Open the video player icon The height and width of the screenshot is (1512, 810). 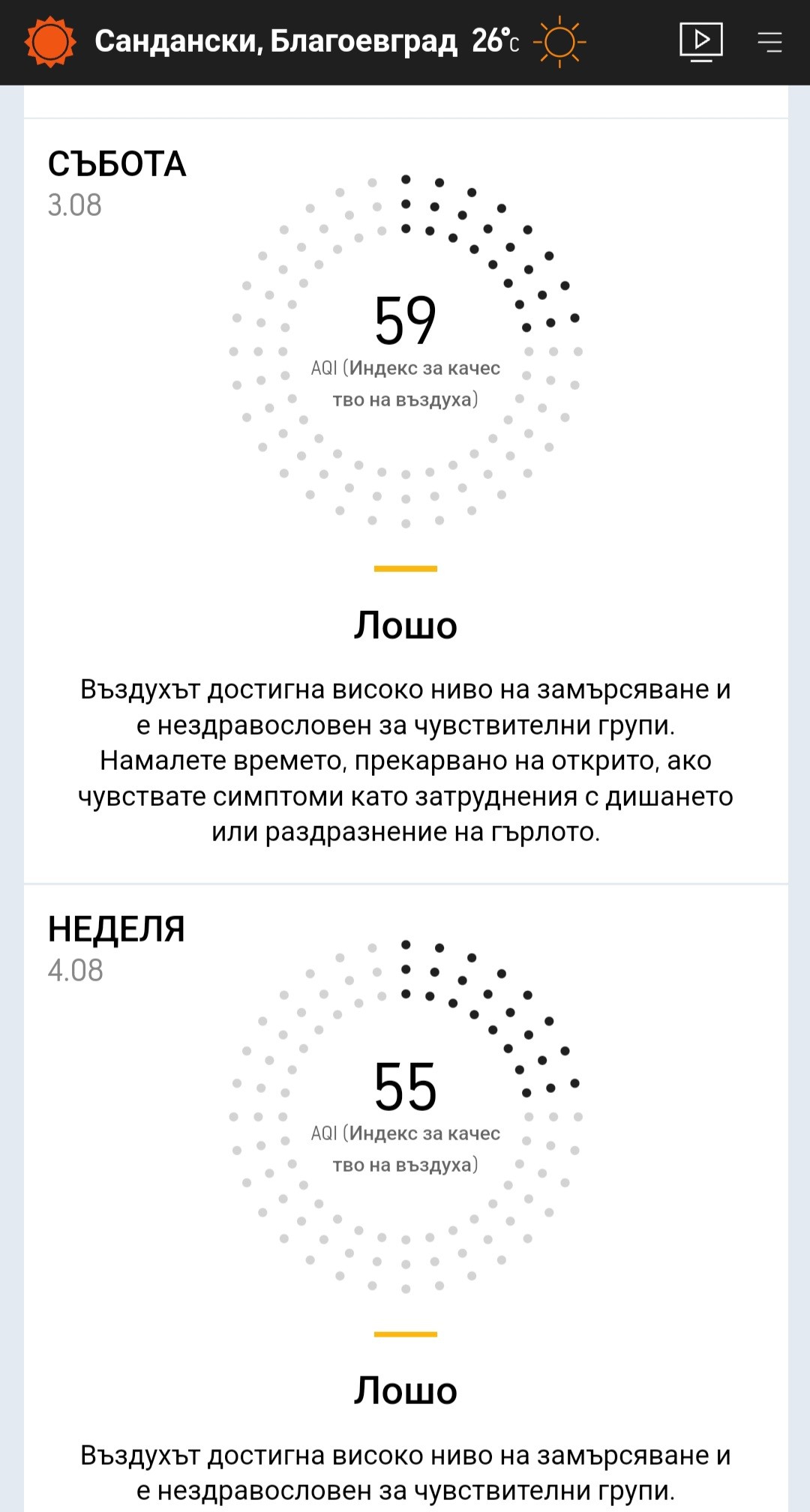coord(700,41)
